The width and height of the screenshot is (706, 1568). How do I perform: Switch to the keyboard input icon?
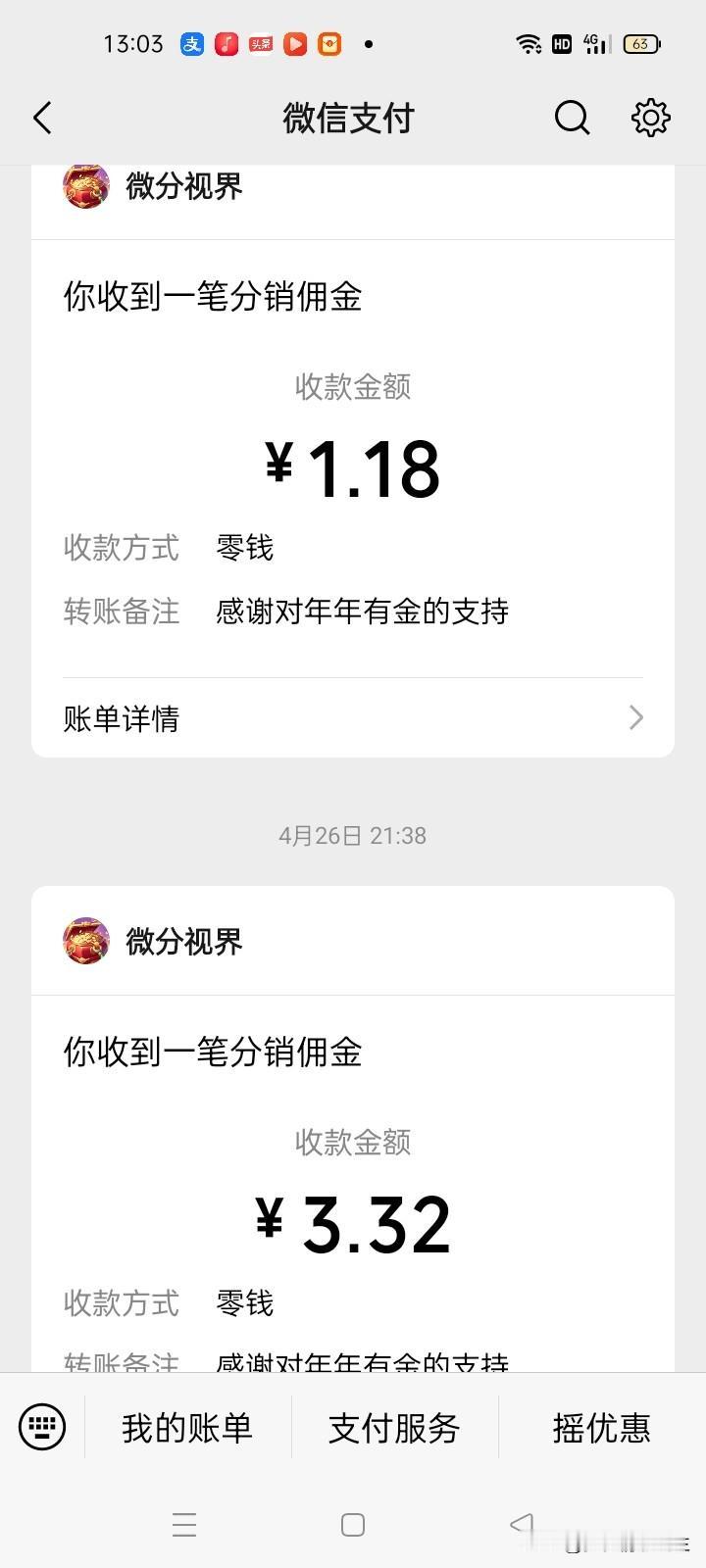point(42,1427)
